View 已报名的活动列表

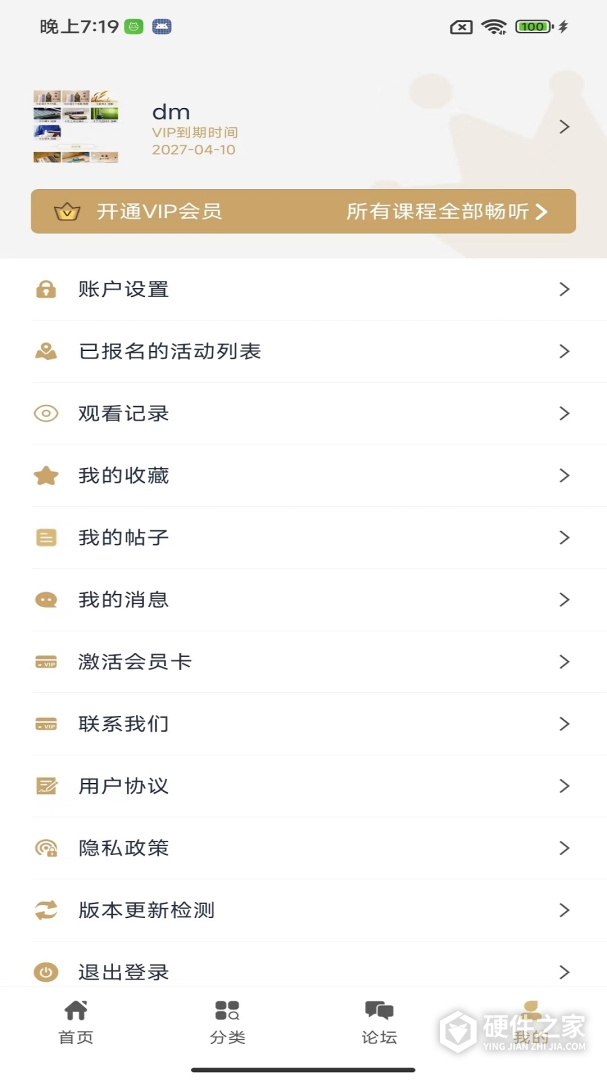(x=303, y=351)
